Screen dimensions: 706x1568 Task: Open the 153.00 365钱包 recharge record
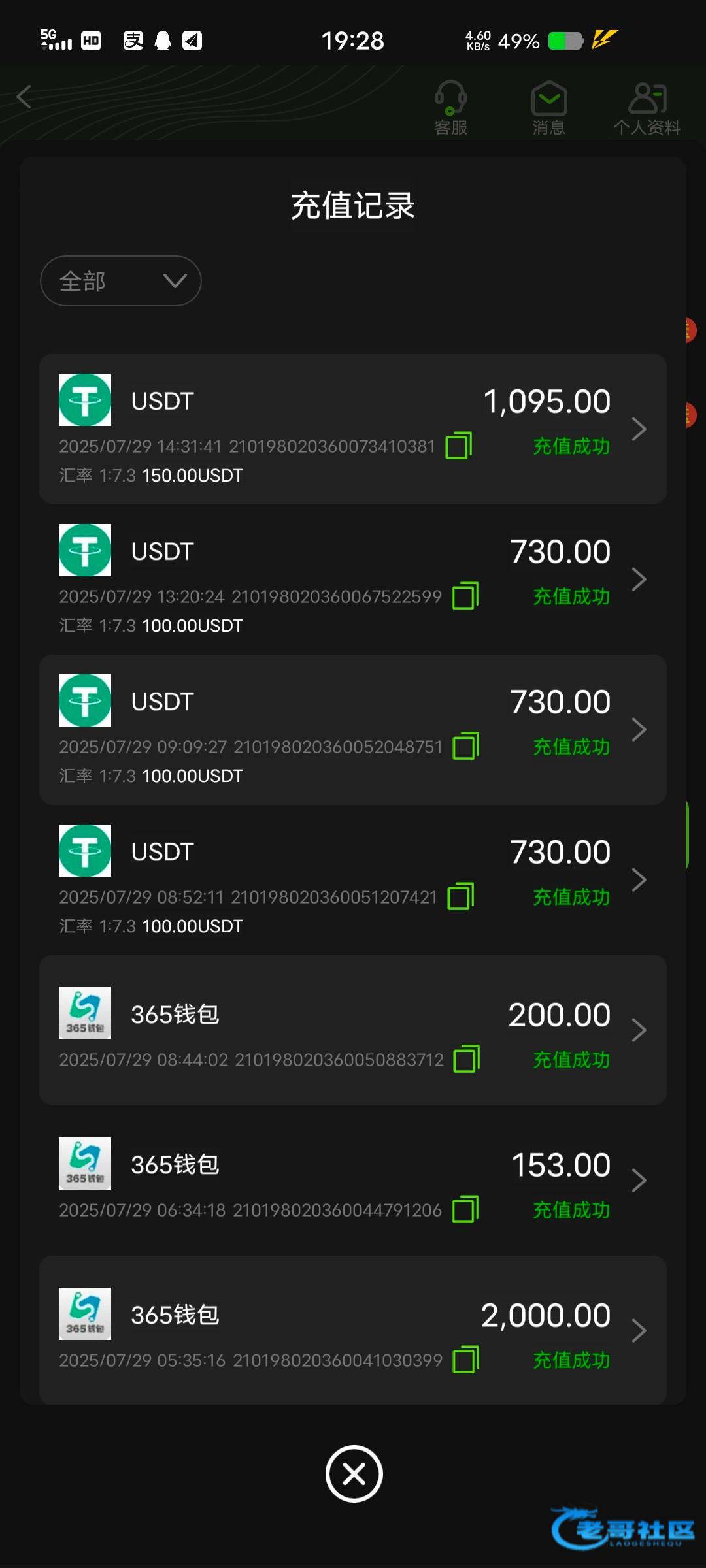pyautogui.click(x=353, y=1181)
